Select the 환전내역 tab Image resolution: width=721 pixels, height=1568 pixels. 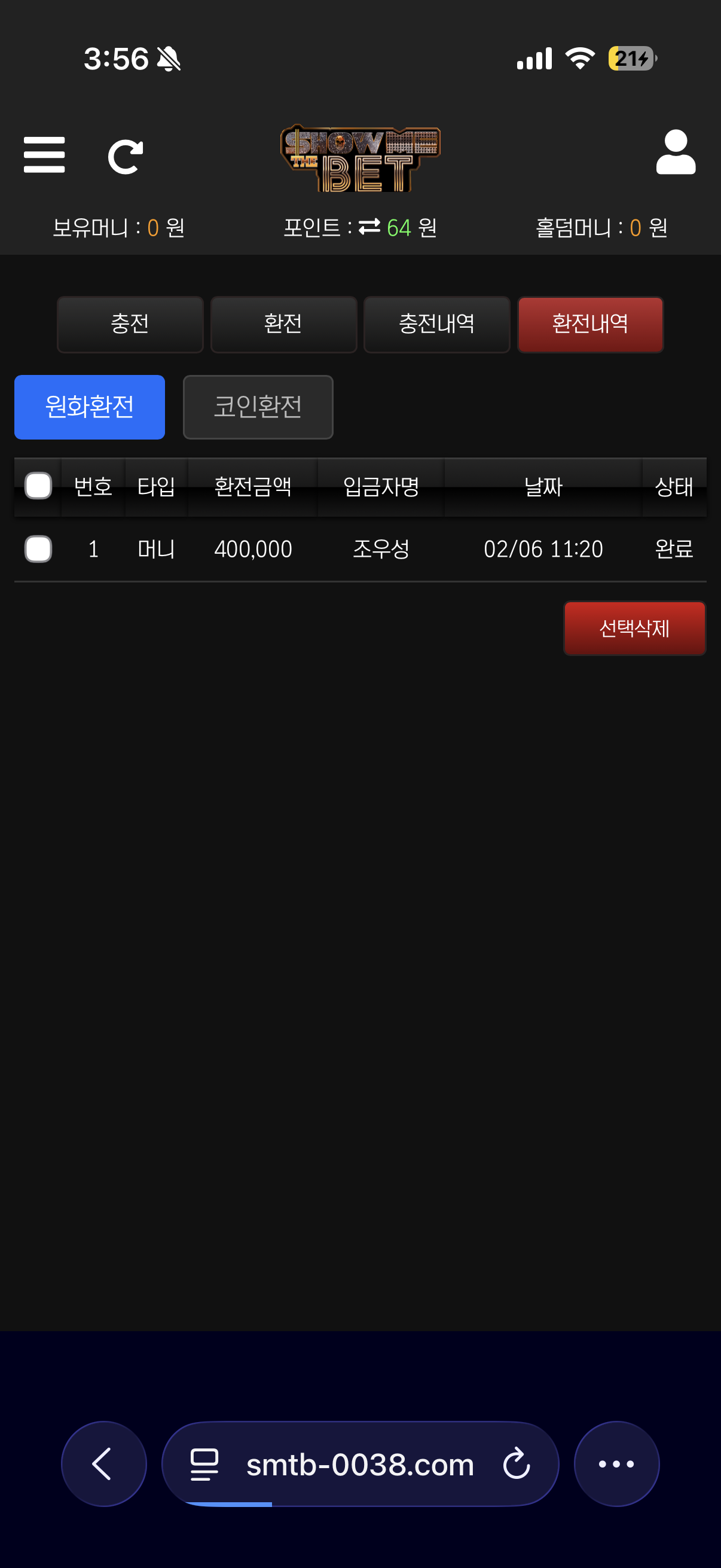pos(589,324)
